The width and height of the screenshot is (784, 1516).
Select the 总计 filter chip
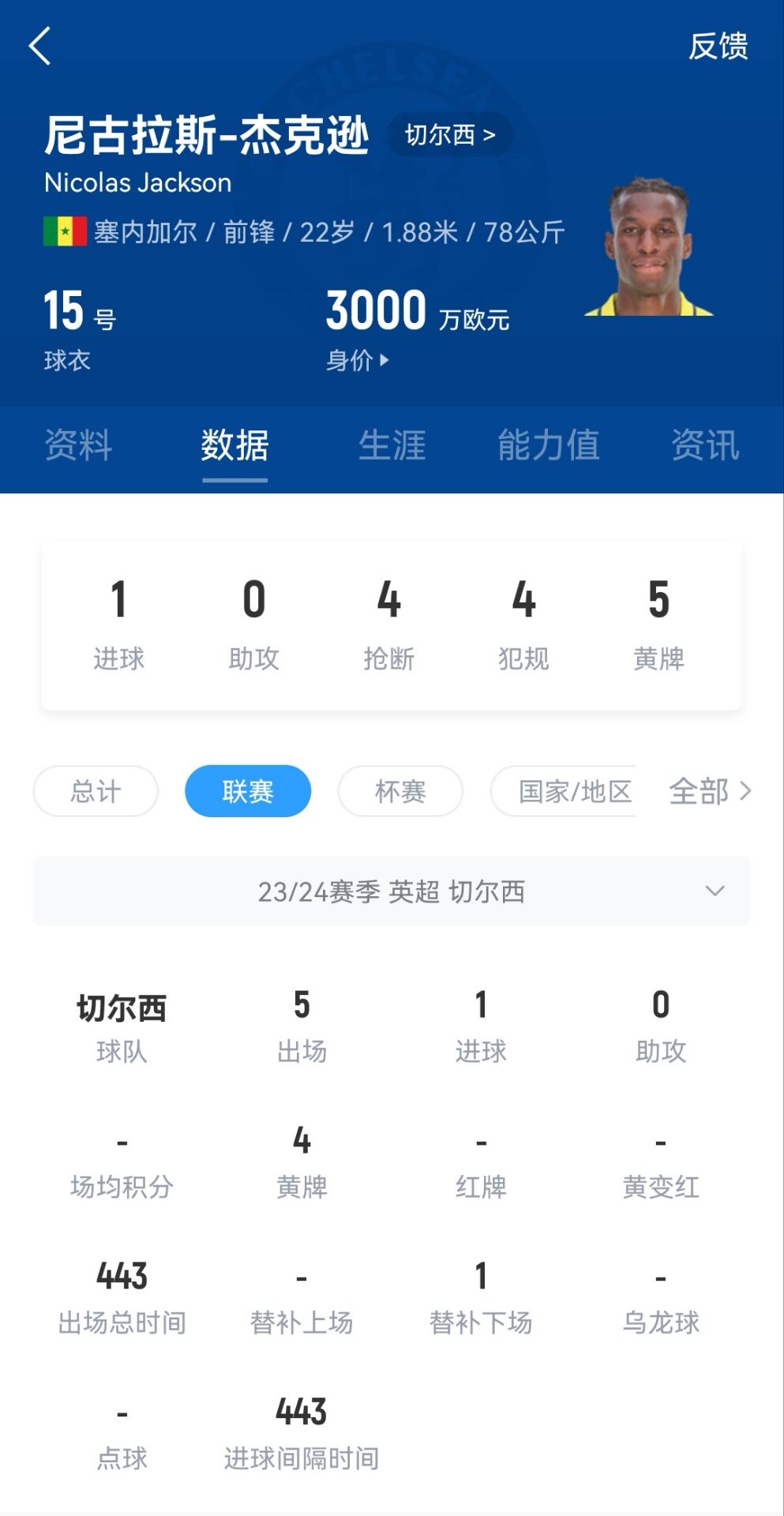pyautogui.click(x=96, y=791)
